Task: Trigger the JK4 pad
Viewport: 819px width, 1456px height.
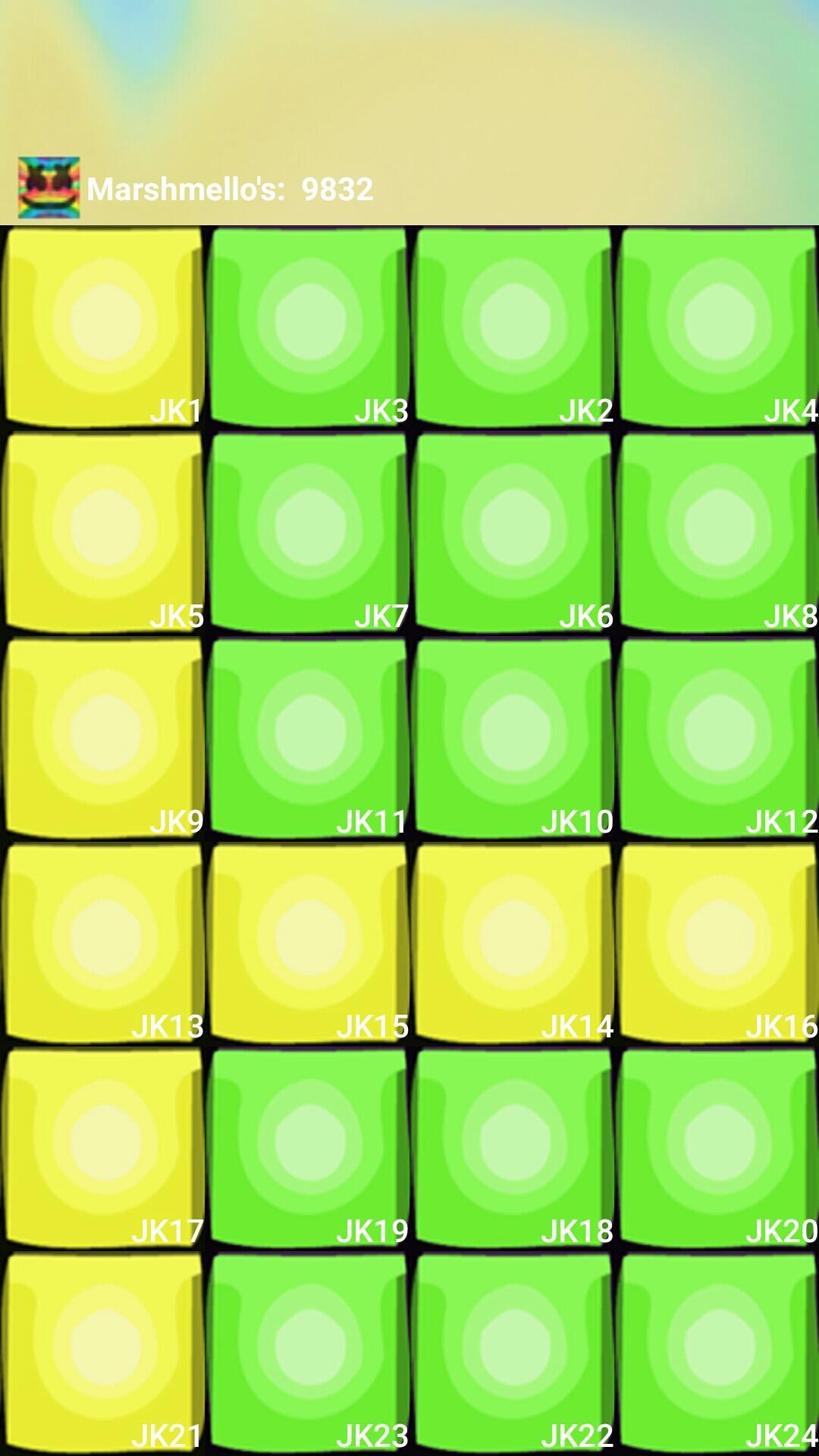Action: 717,326
